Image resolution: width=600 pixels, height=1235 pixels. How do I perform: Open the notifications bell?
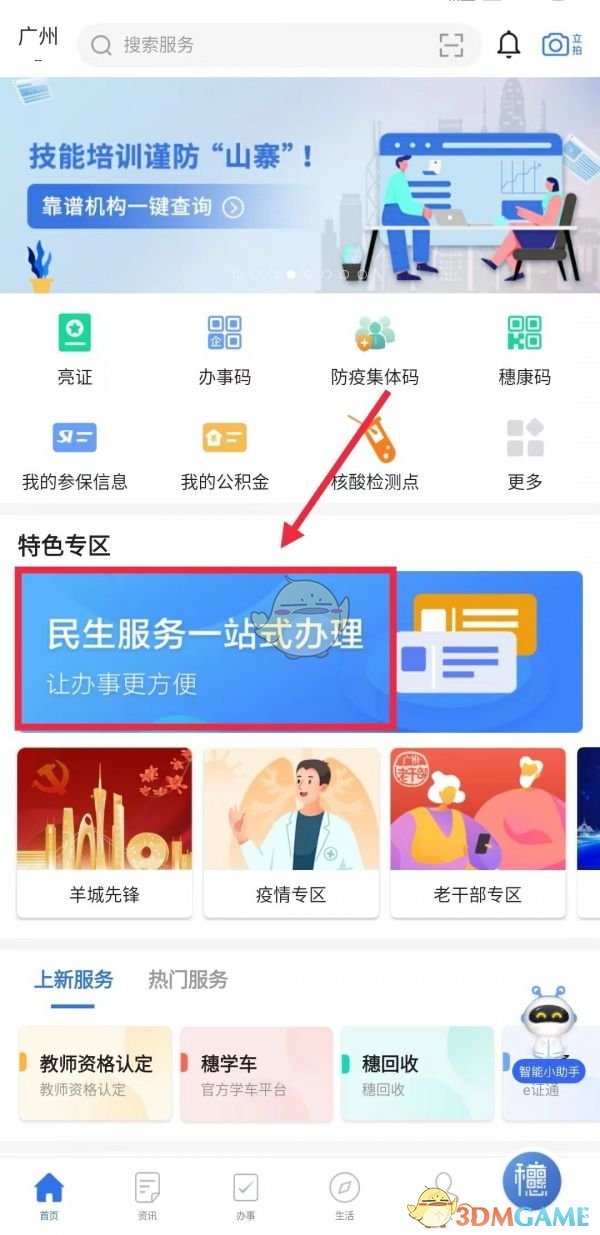click(x=509, y=45)
